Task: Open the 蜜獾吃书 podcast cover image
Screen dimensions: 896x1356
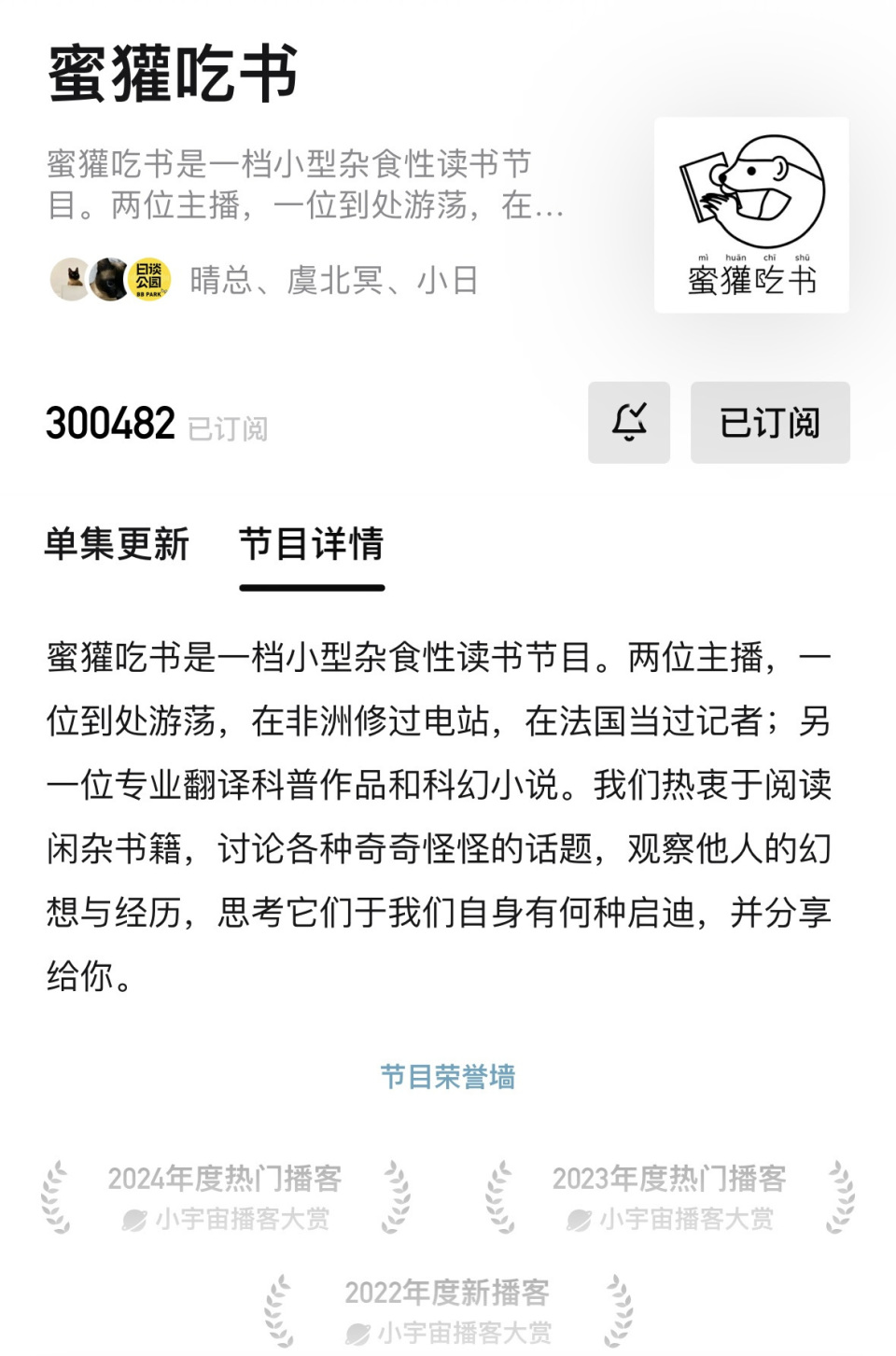Action: [x=751, y=215]
